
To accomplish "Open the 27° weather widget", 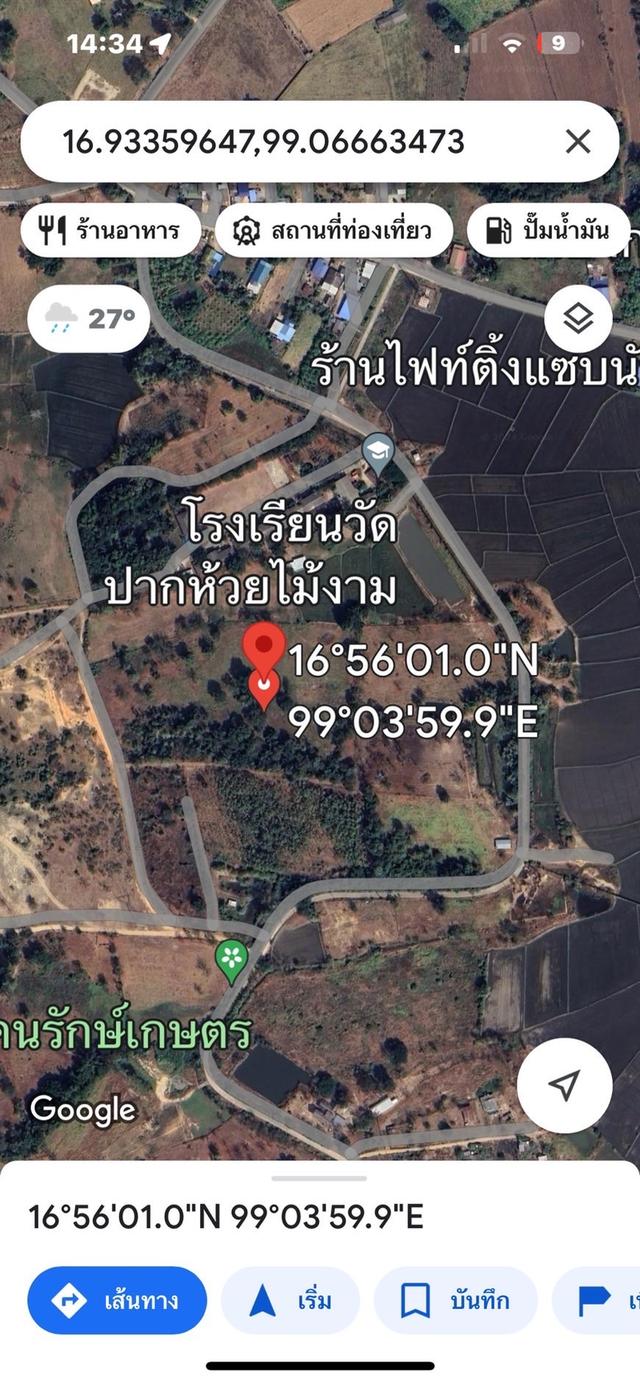I will coord(90,319).
